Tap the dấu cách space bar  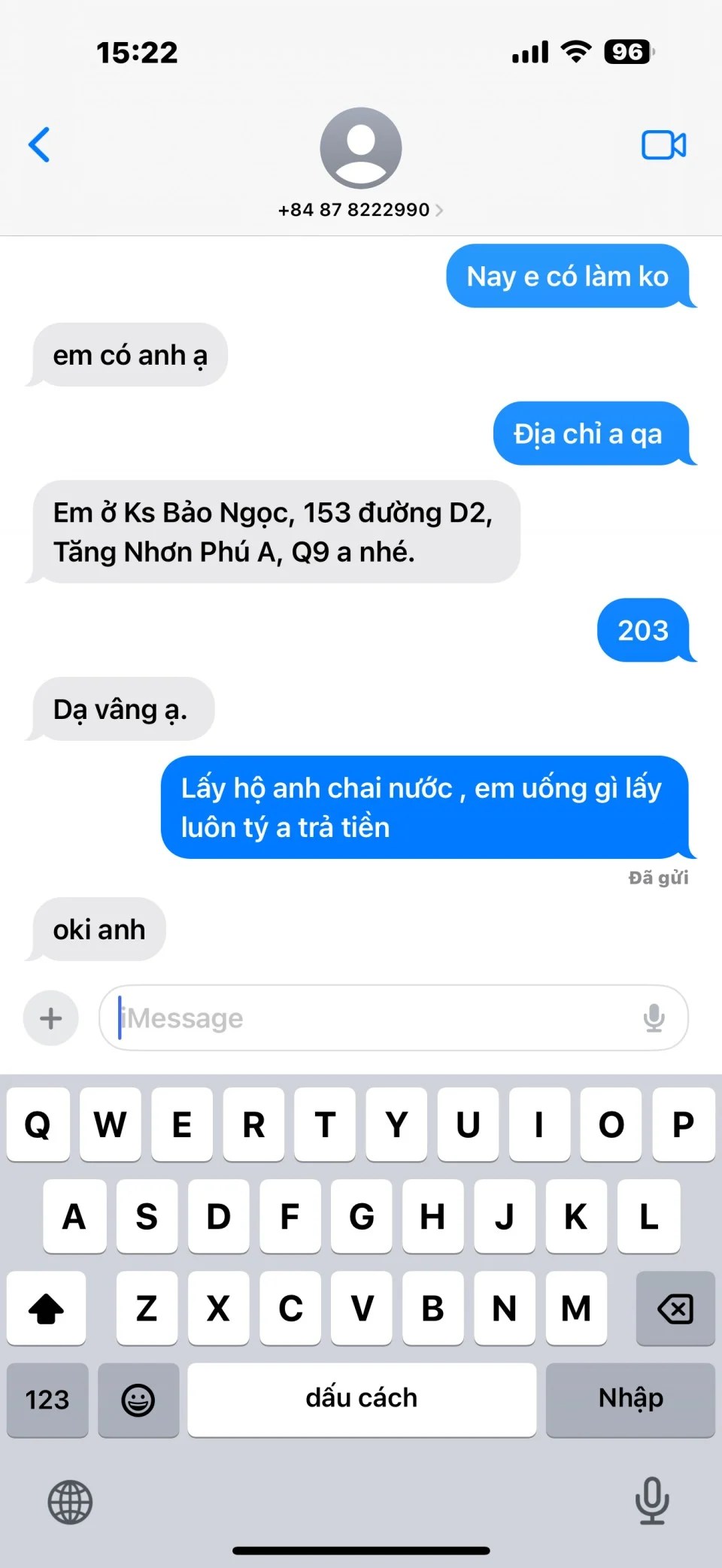(x=362, y=1400)
